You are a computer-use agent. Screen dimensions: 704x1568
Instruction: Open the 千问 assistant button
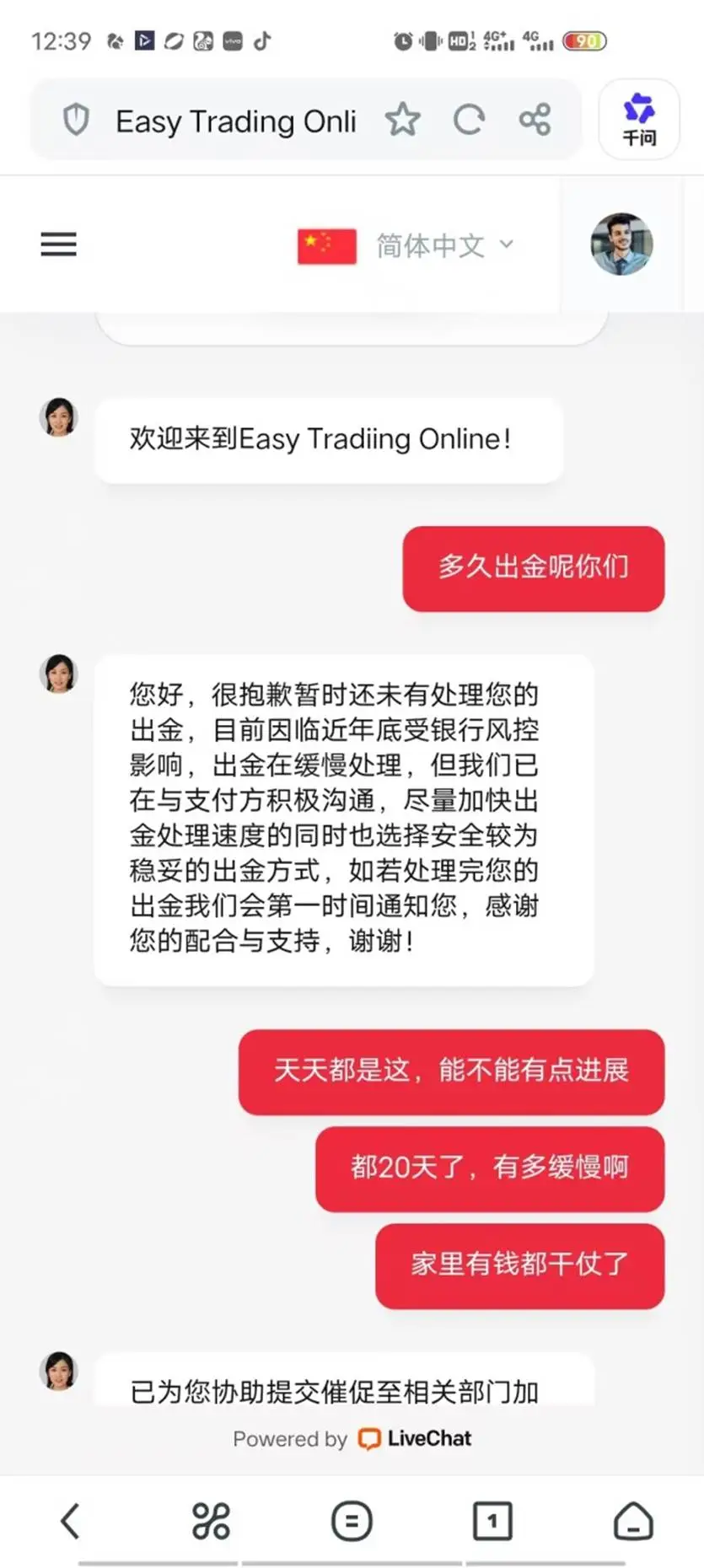(639, 119)
